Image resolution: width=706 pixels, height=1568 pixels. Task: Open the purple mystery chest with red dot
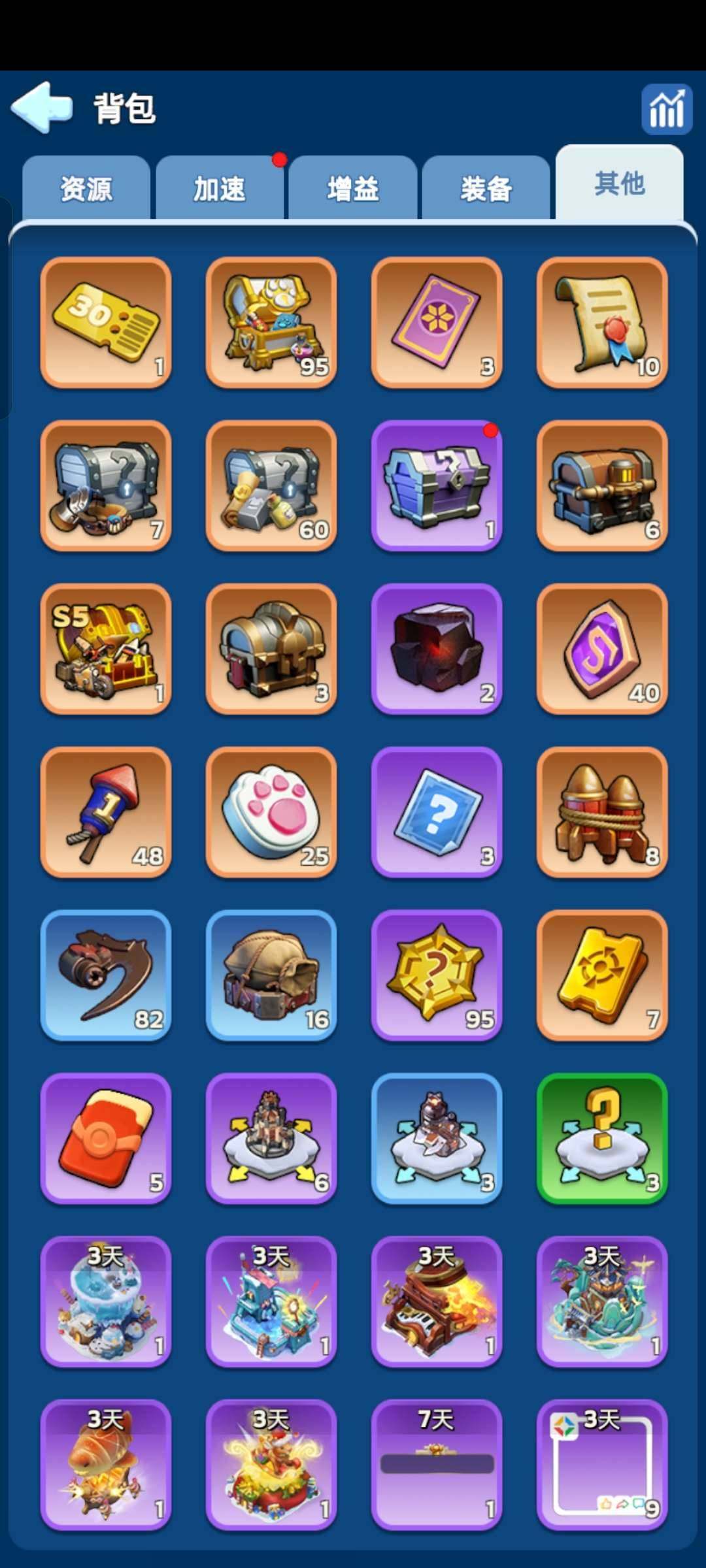[x=437, y=485]
